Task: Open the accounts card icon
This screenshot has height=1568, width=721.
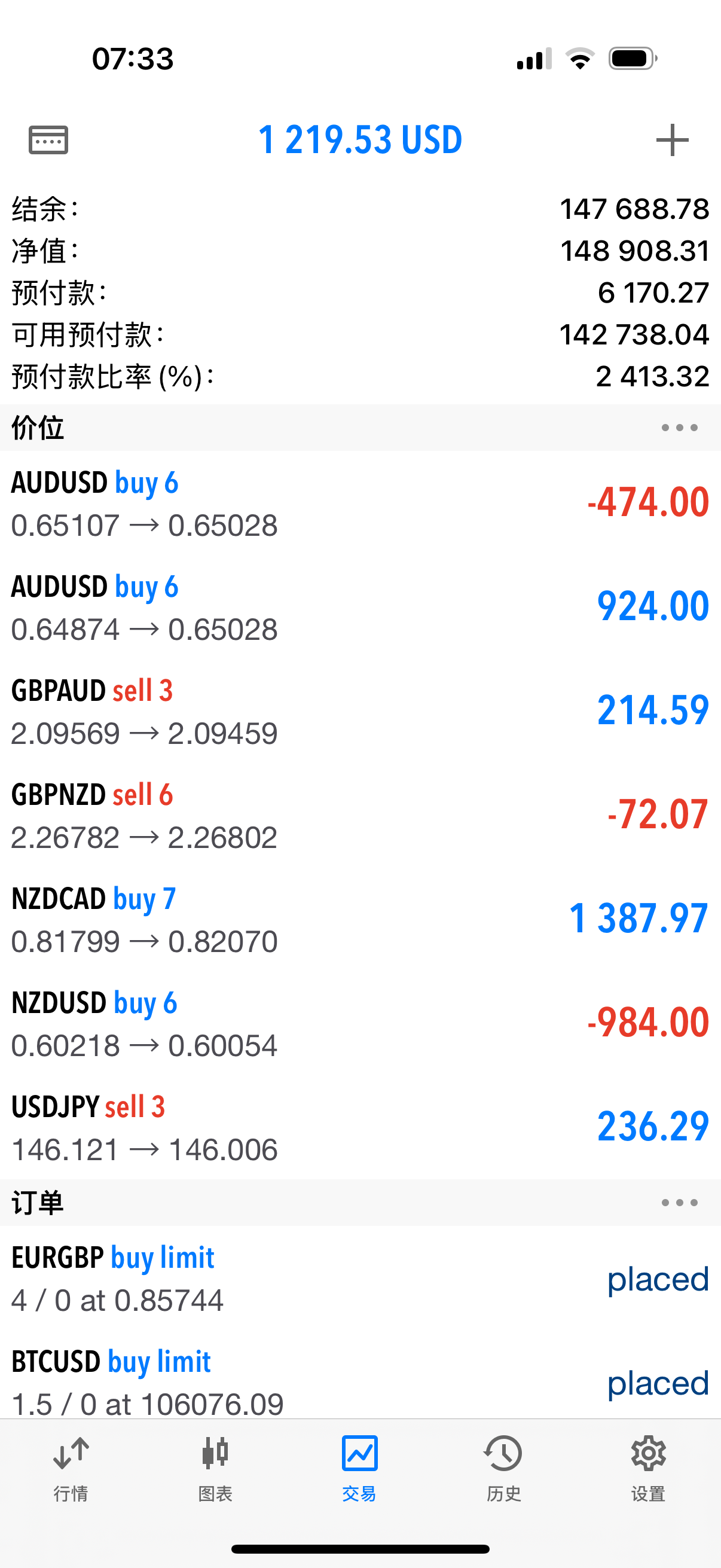Action: coord(48,140)
